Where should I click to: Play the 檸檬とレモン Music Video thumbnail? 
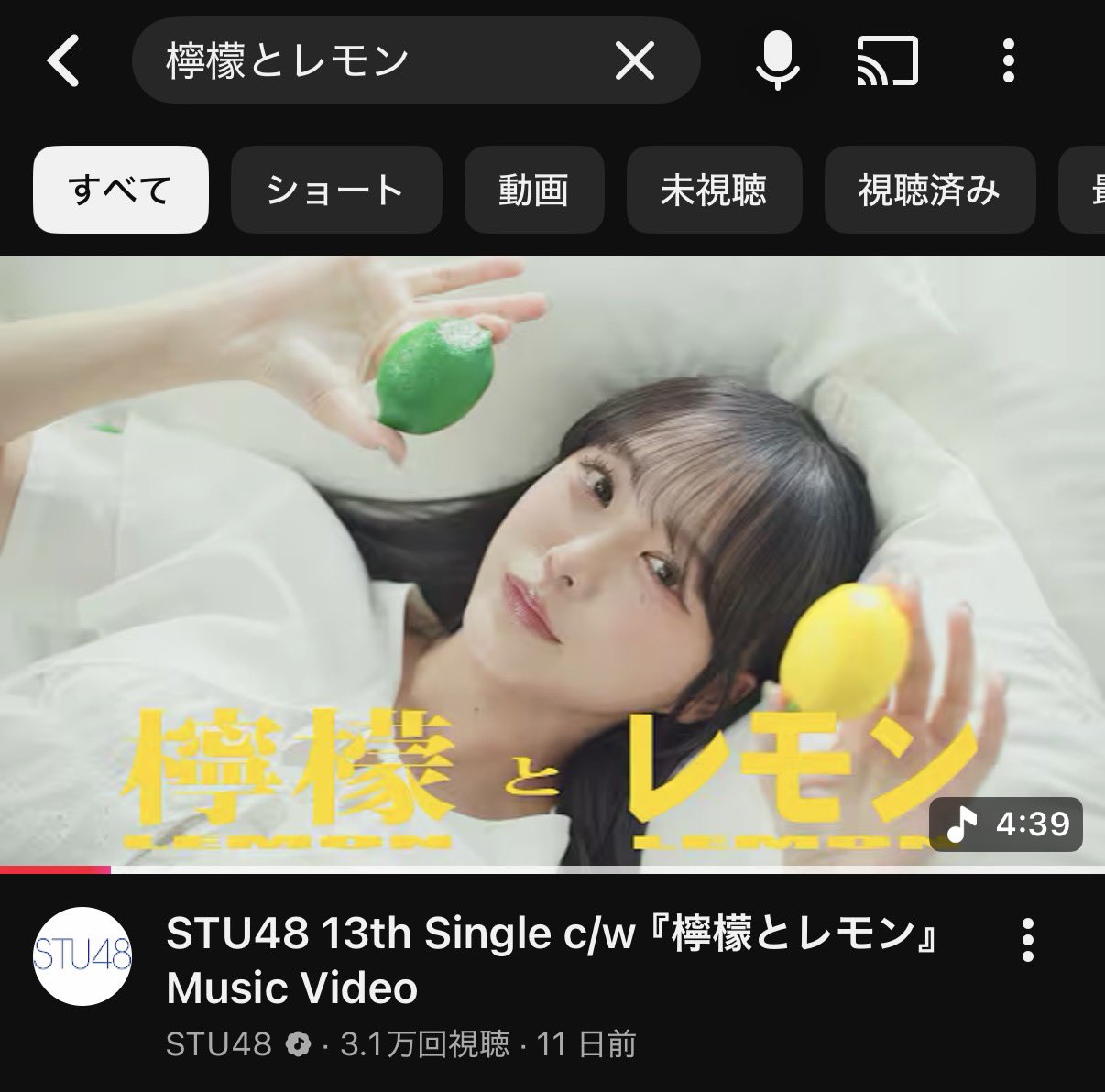coord(552,561)
